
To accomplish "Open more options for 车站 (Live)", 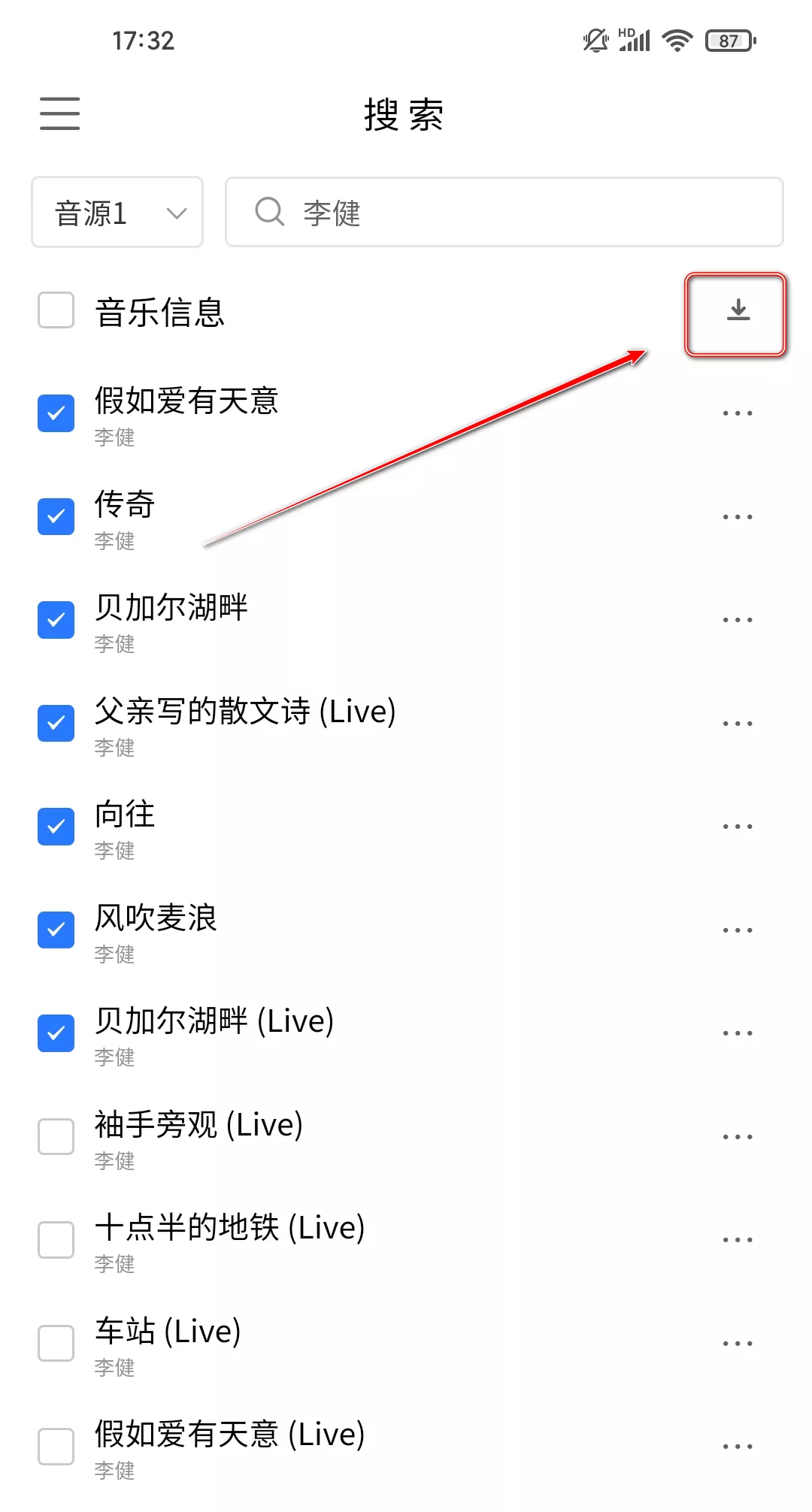I will (x=737, y=1342).
